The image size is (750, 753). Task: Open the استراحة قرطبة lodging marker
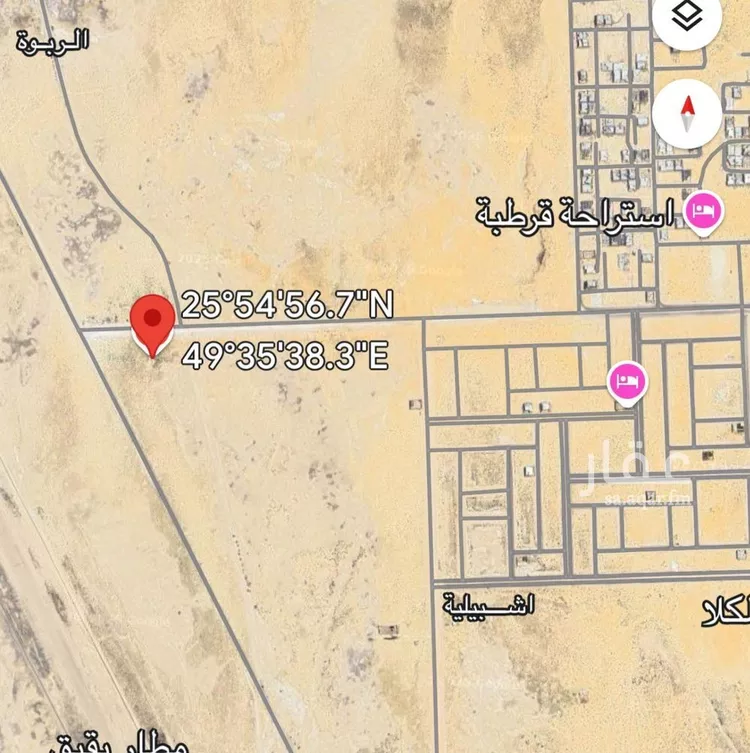[704, 211]
